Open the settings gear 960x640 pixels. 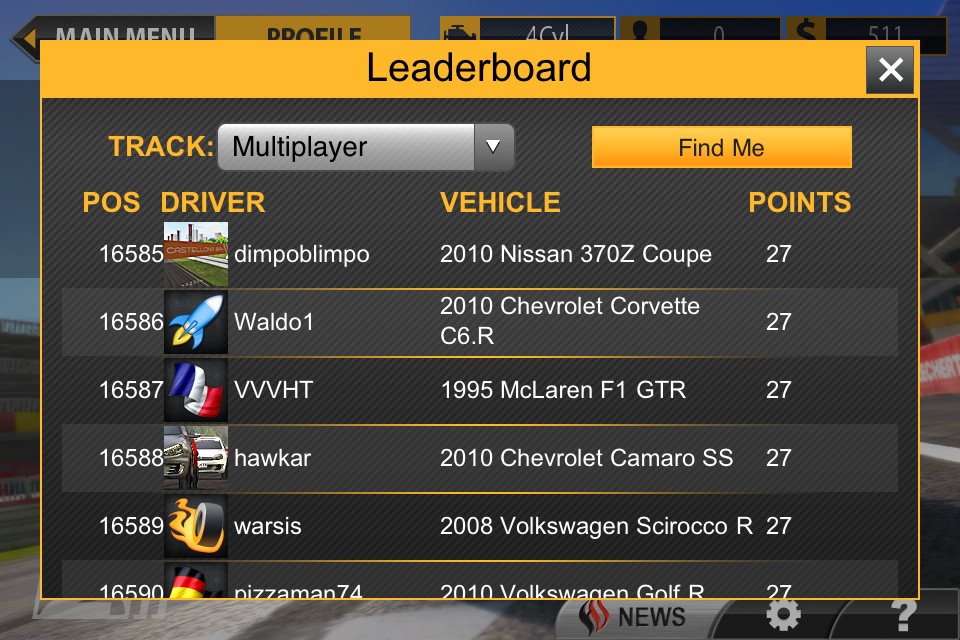click(x=782, y=615)
